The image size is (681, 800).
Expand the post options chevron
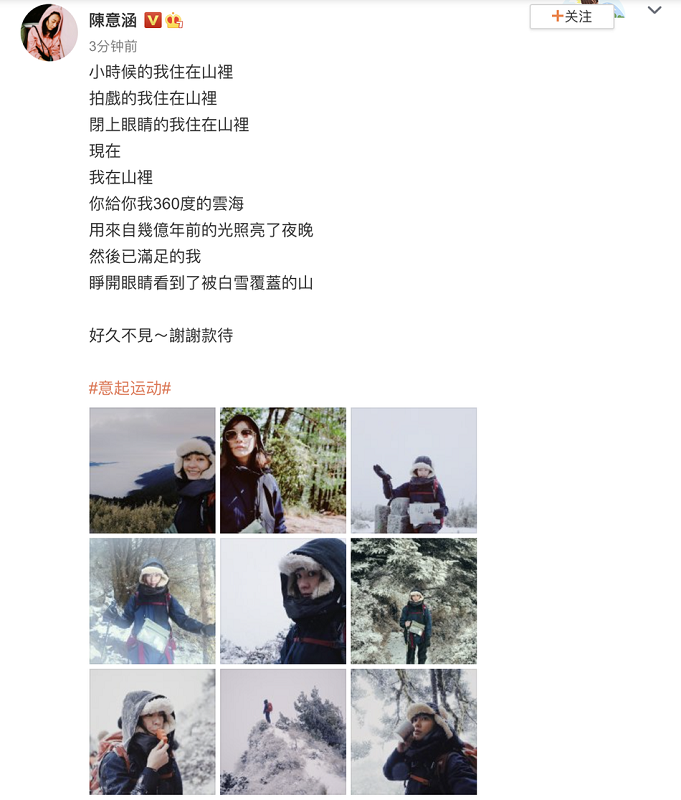coord(655,11)
